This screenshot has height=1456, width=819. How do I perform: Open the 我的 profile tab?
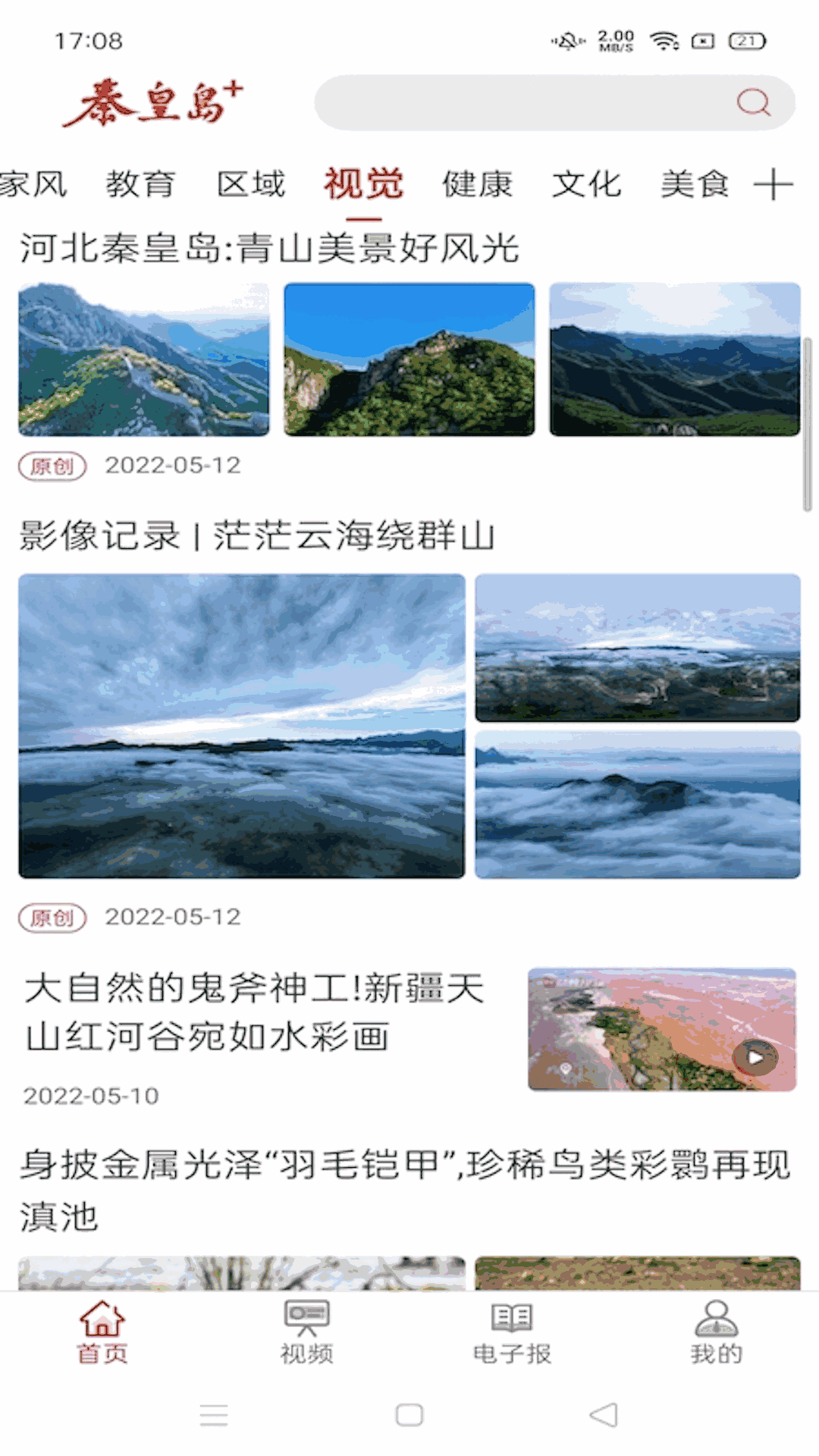[x=716, y=1332]
